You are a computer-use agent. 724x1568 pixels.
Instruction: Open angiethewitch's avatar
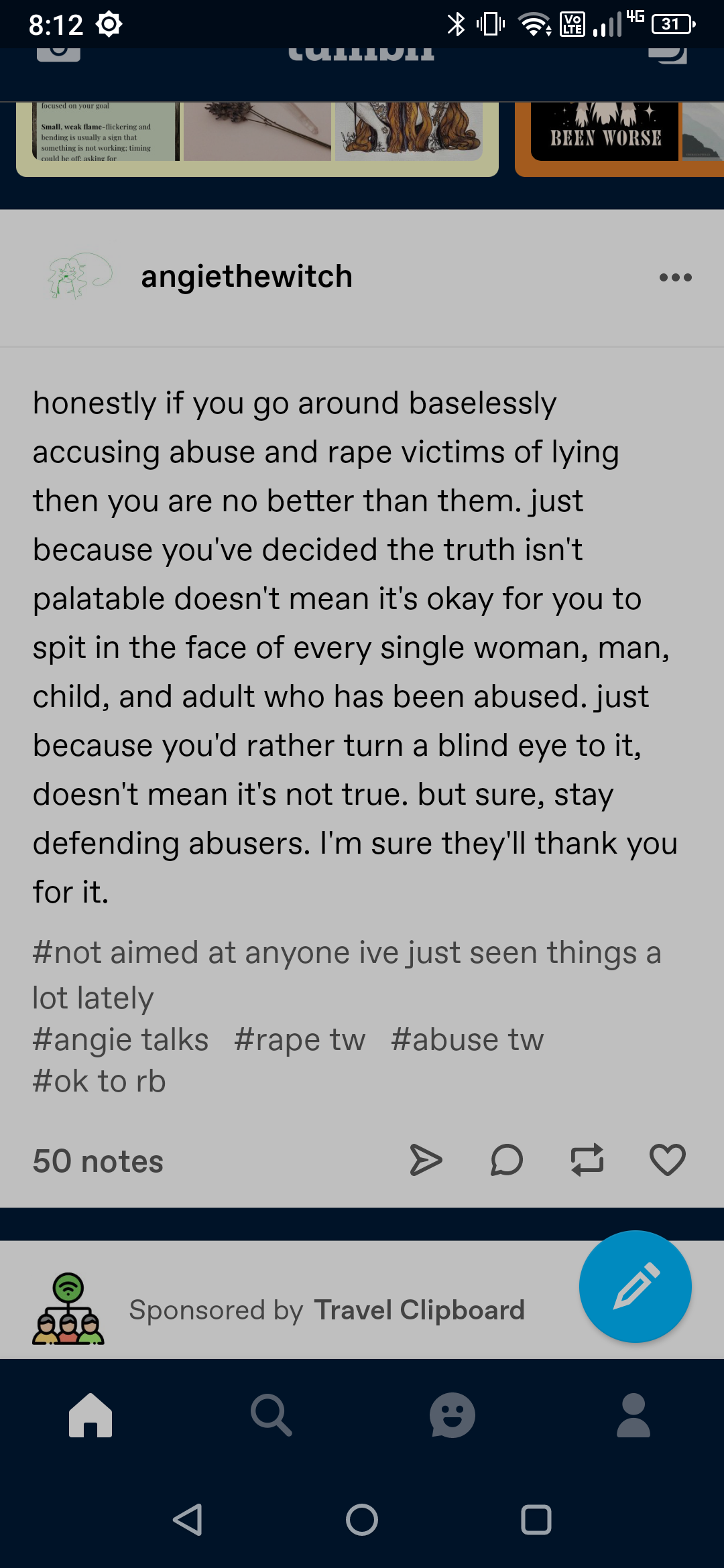(79, 276)
